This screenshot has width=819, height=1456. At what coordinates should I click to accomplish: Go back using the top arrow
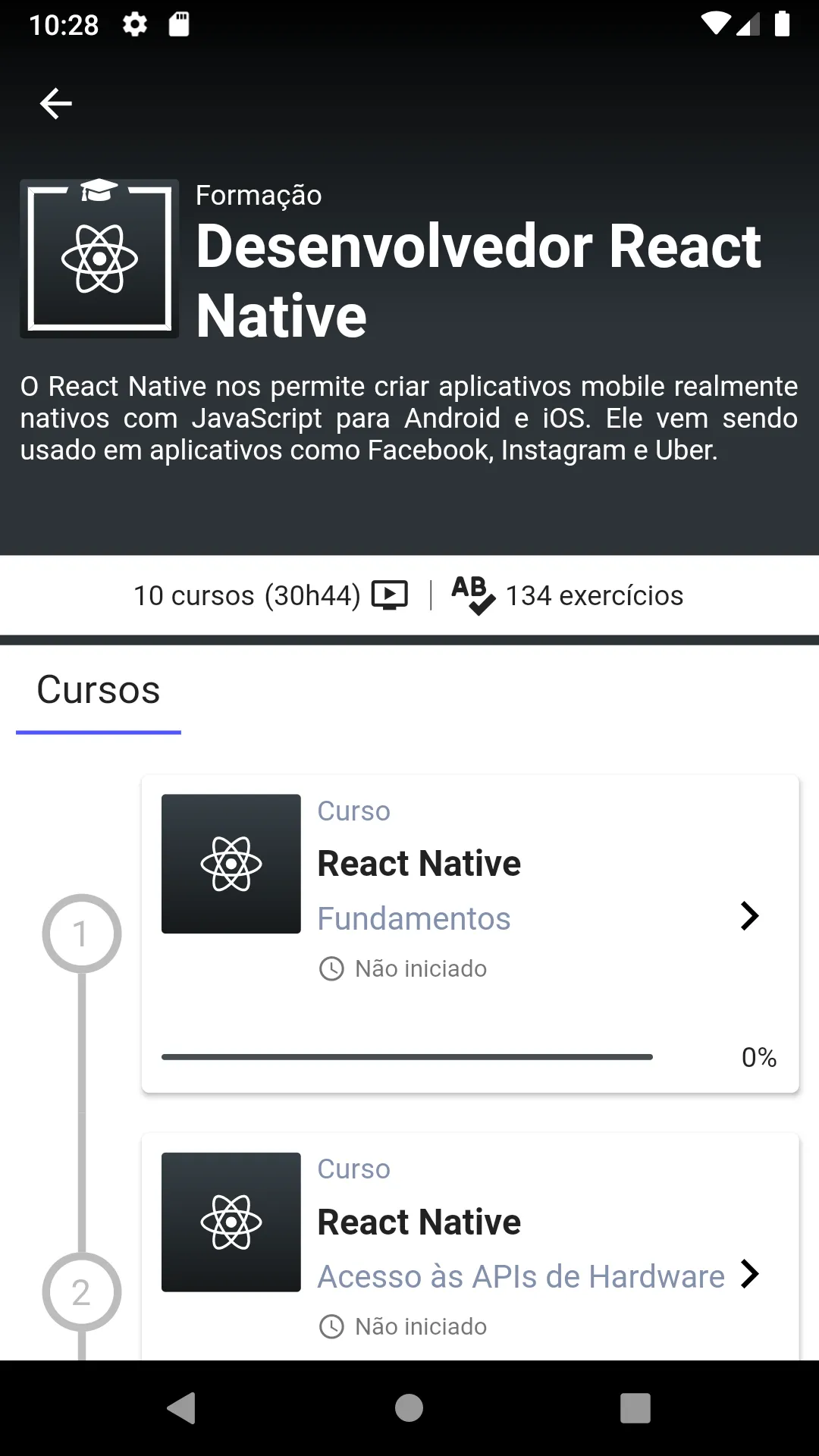(x=56, y=103)
